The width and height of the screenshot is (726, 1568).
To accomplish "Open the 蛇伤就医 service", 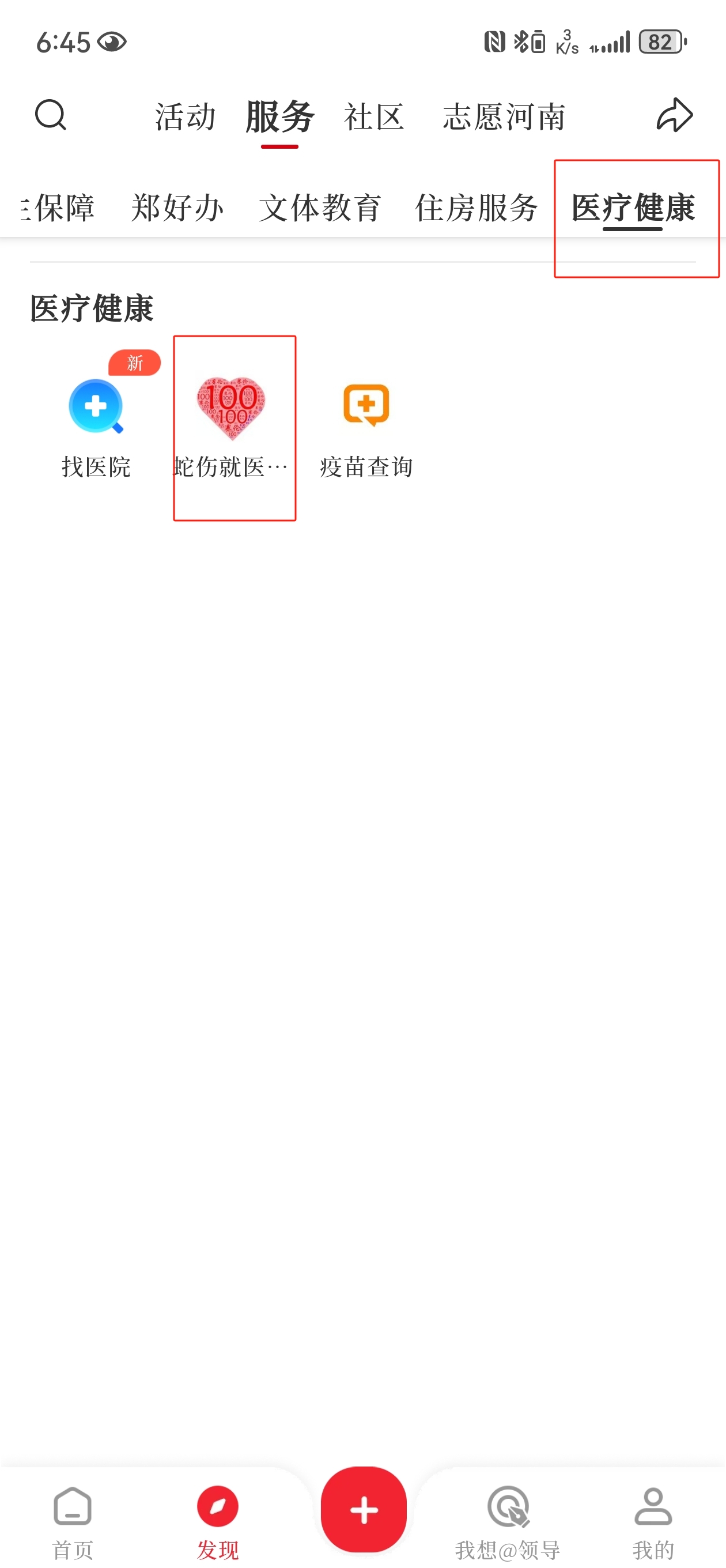I will click(x=232, y=426).
